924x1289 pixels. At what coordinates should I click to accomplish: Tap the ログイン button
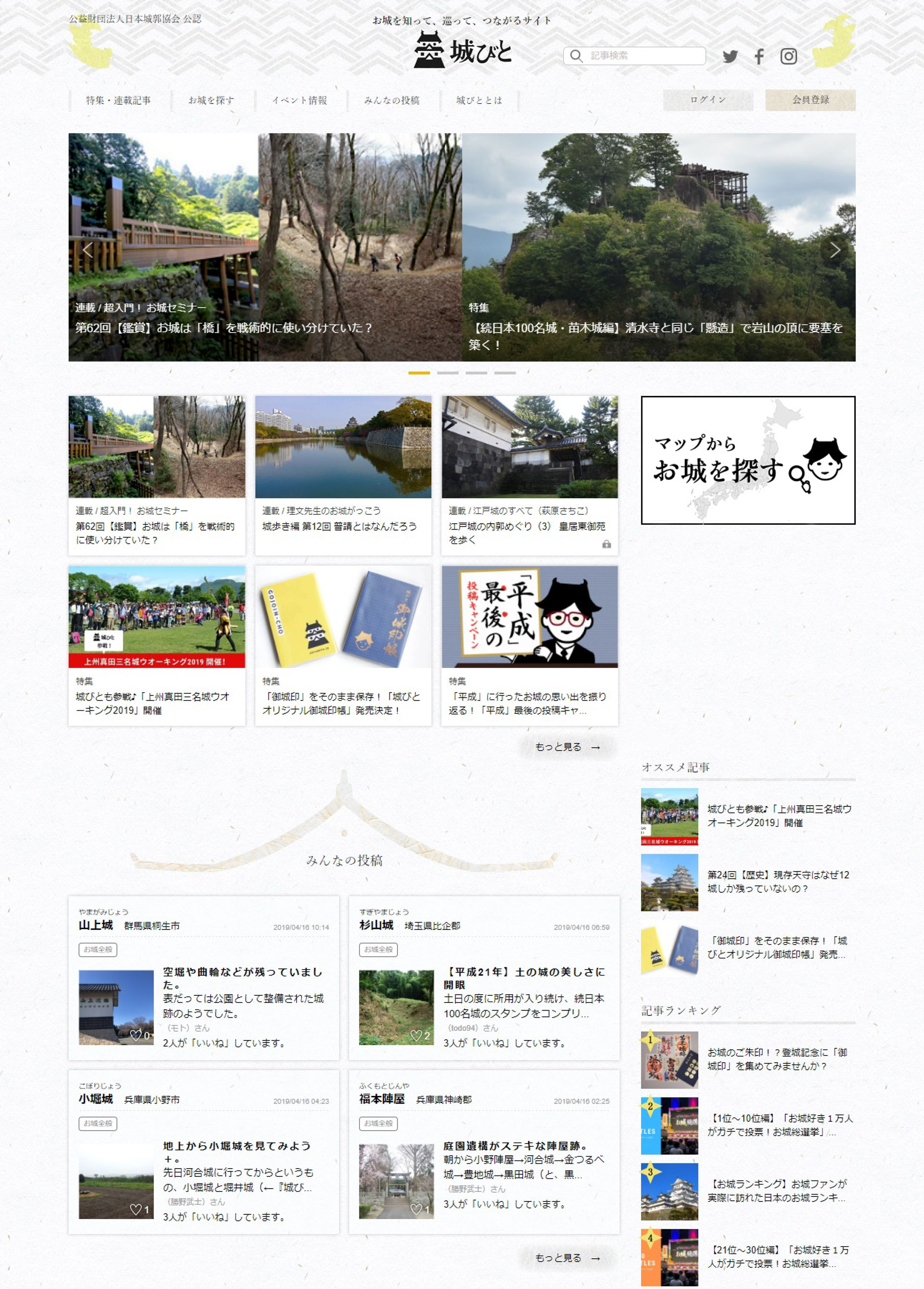pos(707,100)
